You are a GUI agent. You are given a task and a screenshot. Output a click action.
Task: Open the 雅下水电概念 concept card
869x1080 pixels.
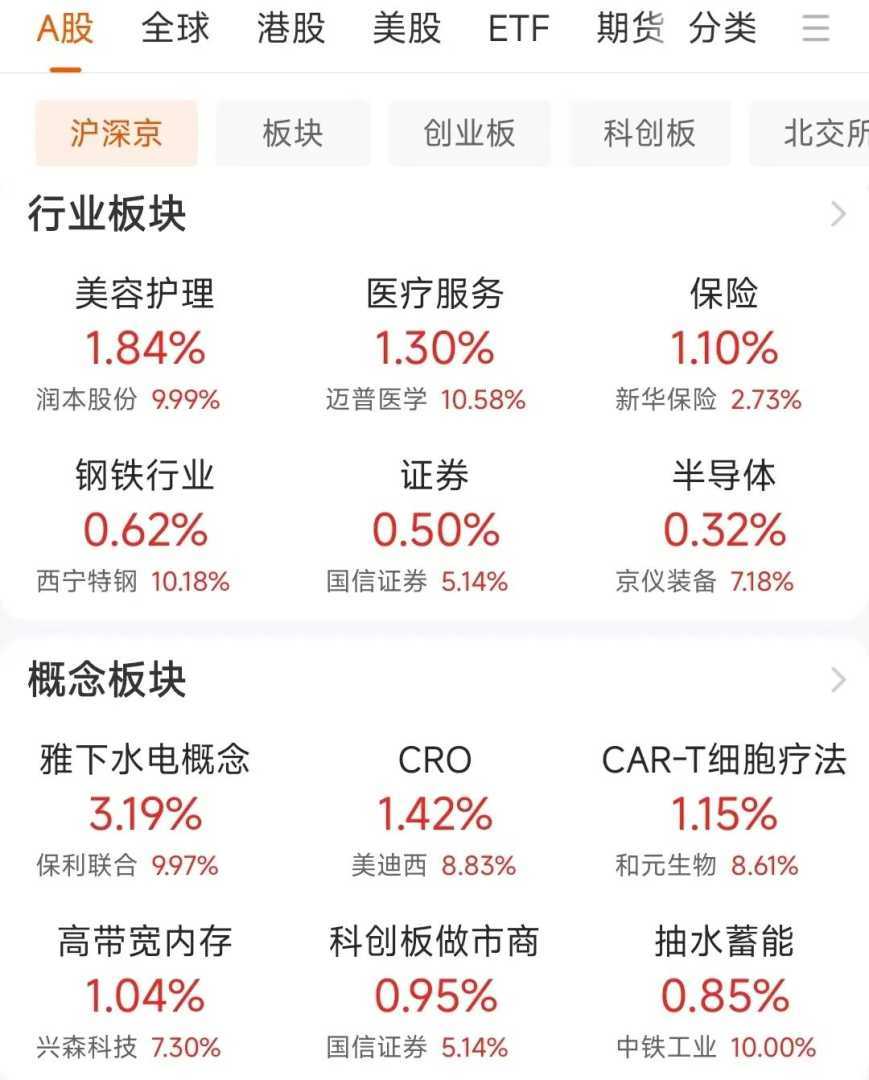point(145,811)
